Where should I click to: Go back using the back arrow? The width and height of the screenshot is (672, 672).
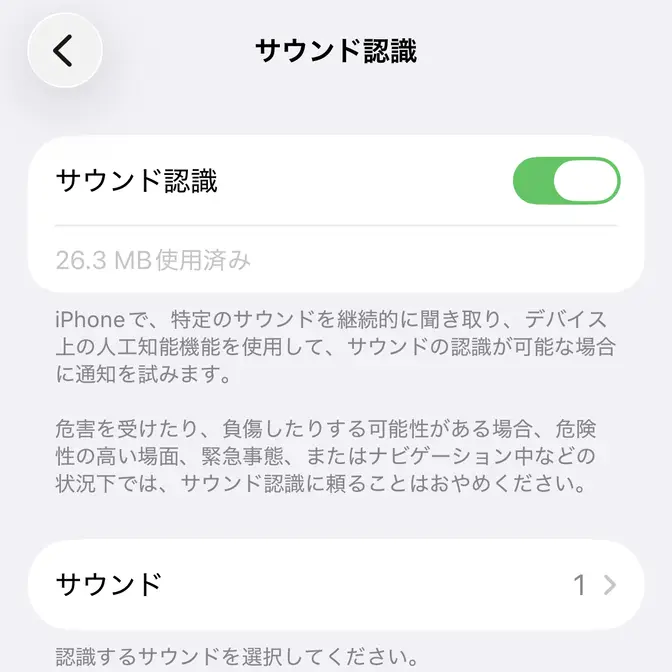point(65,50)
